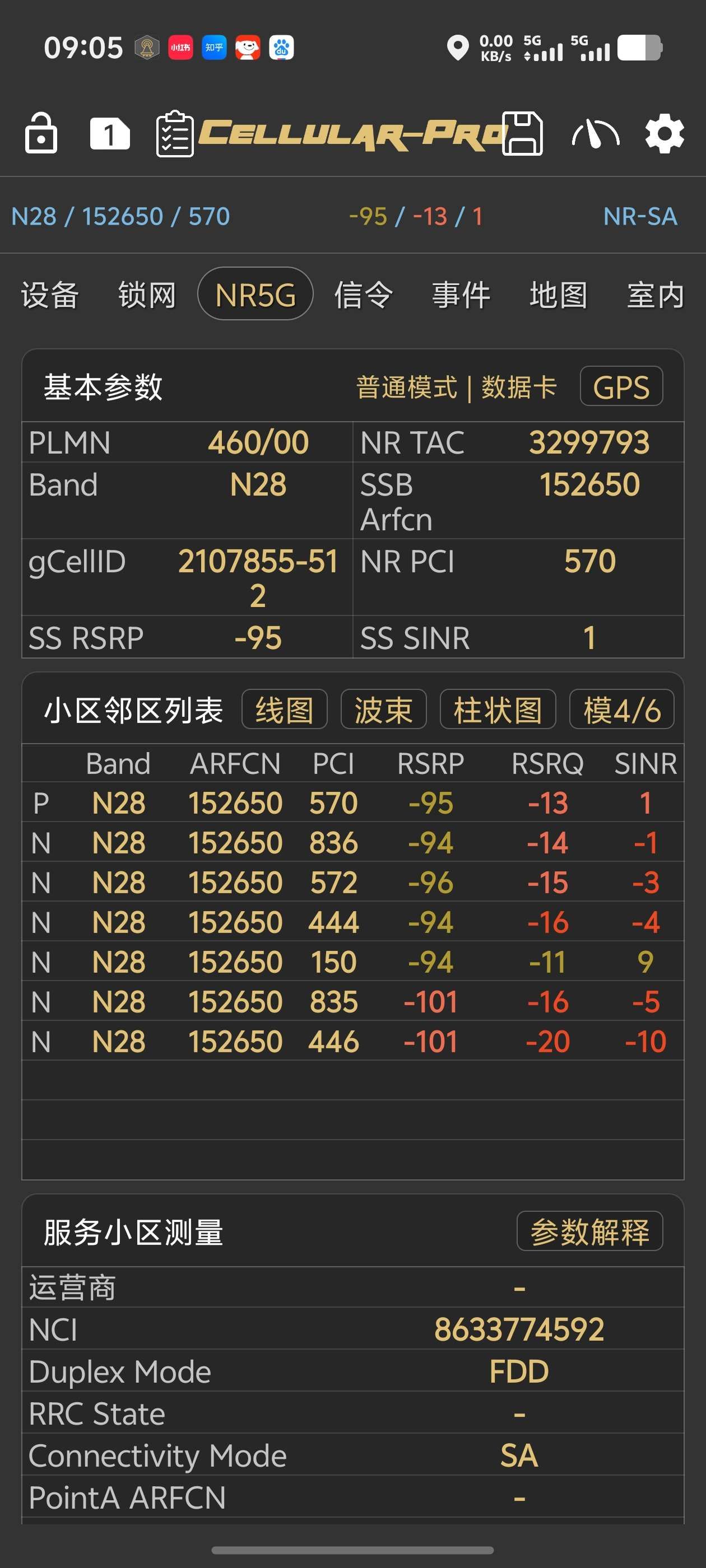This screenshot has height=1568, width=706.
Task: Open the speed test gauge icon
Action: (x=595, y=133)
